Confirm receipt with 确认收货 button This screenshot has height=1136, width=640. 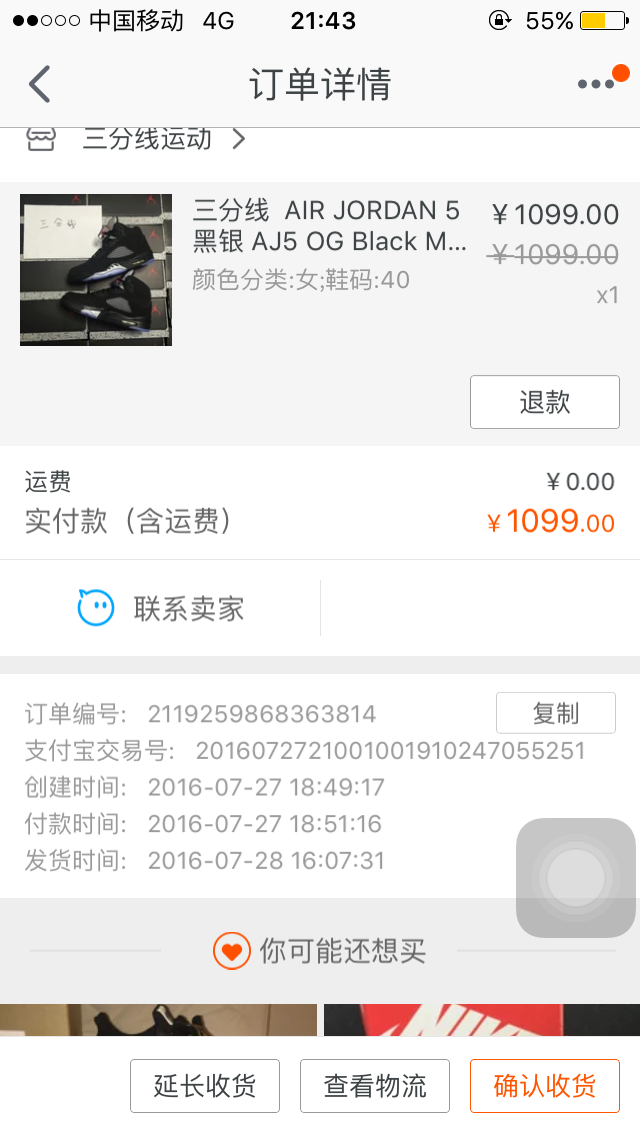tap(544, 1086)
